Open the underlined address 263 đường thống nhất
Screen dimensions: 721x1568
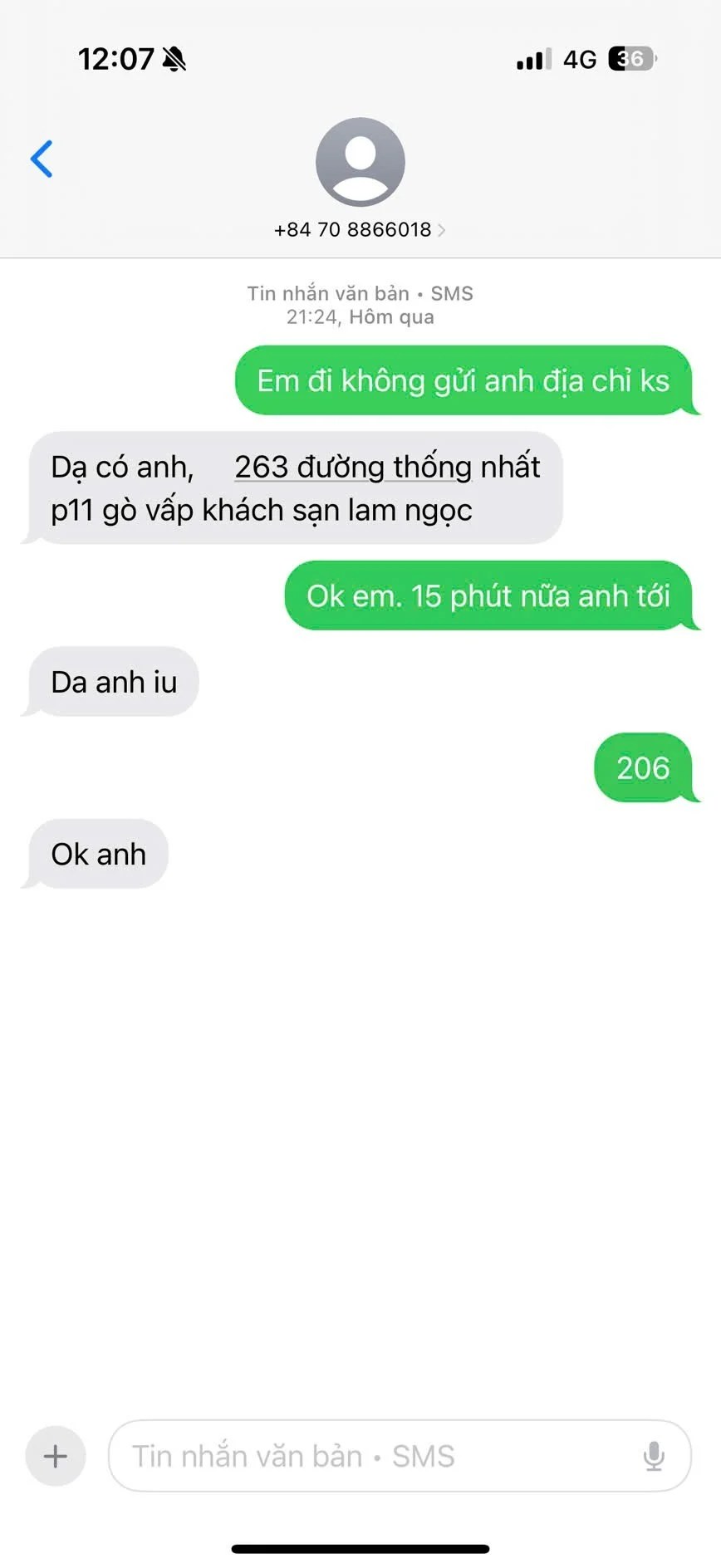point(352,468)
